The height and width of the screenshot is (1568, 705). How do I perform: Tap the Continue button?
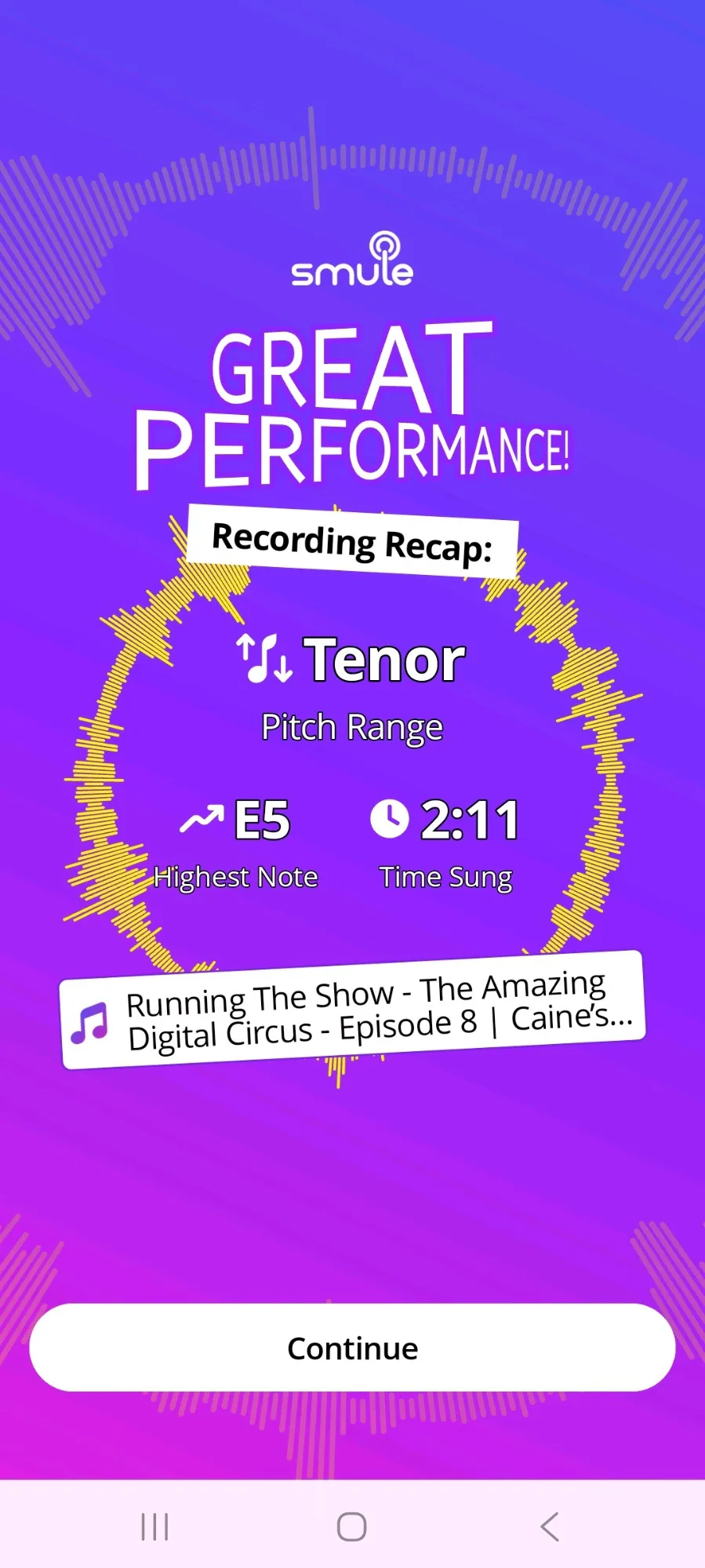[352, 1348]
